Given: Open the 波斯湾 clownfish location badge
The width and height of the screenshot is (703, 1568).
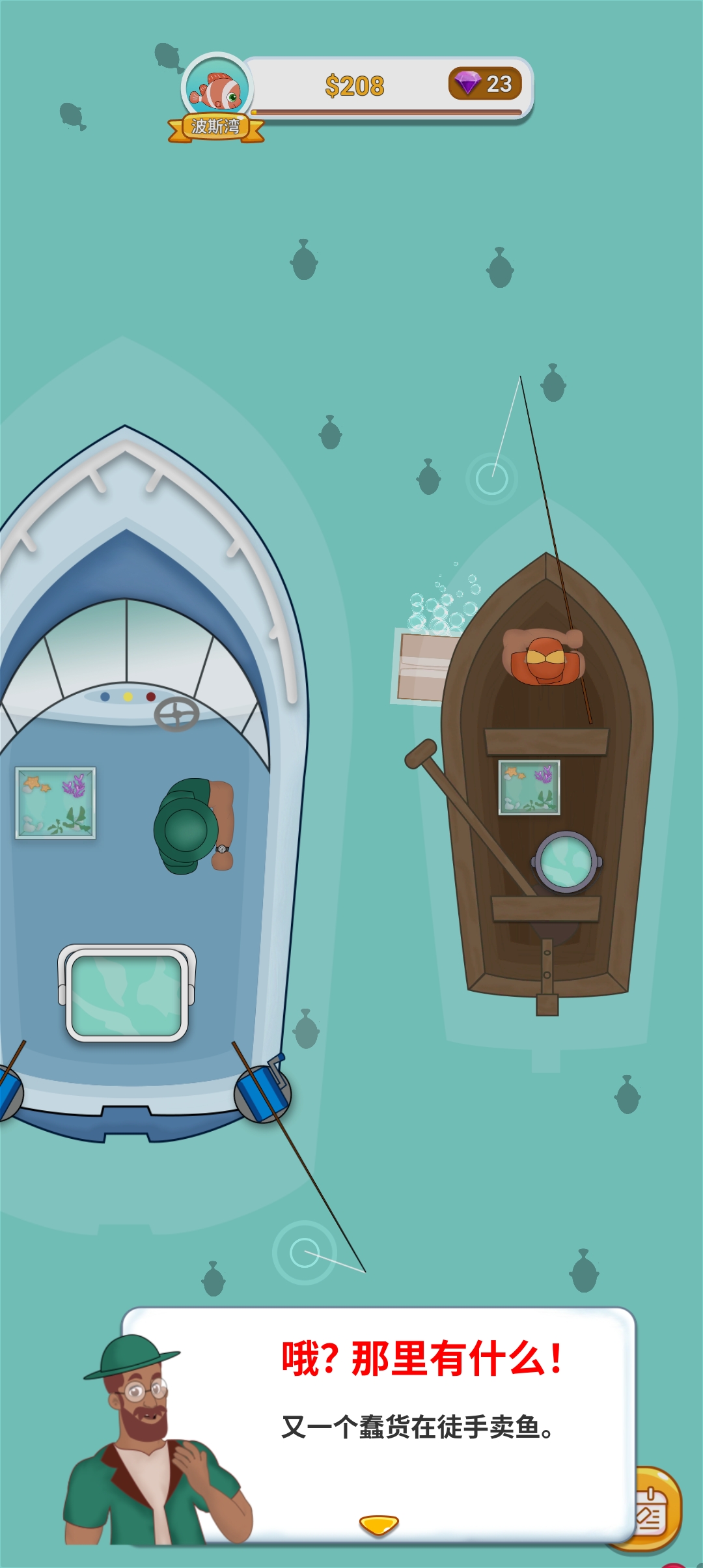Looking at the screenshot, I should pos(216,96).
